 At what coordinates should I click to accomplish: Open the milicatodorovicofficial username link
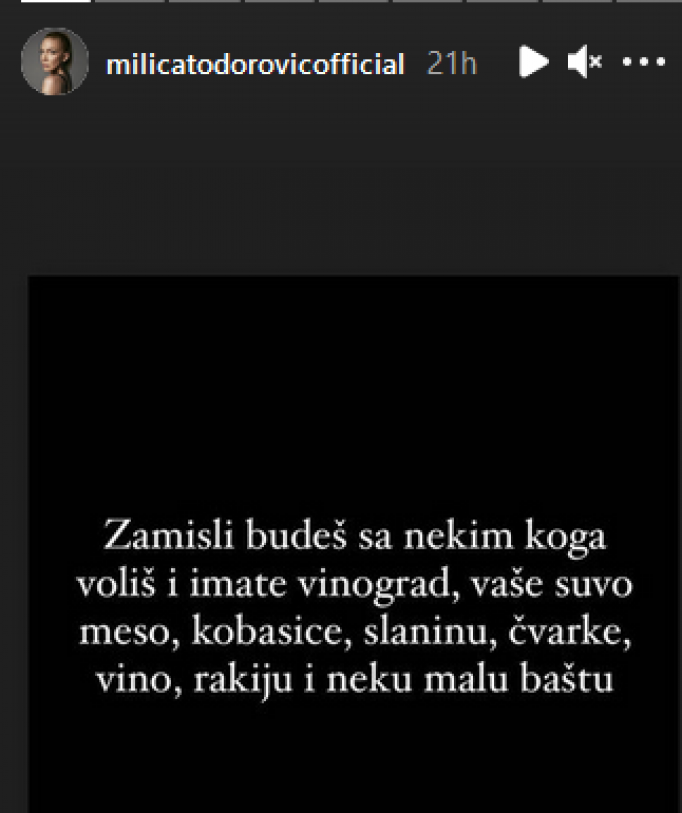[x=255, y=64]
